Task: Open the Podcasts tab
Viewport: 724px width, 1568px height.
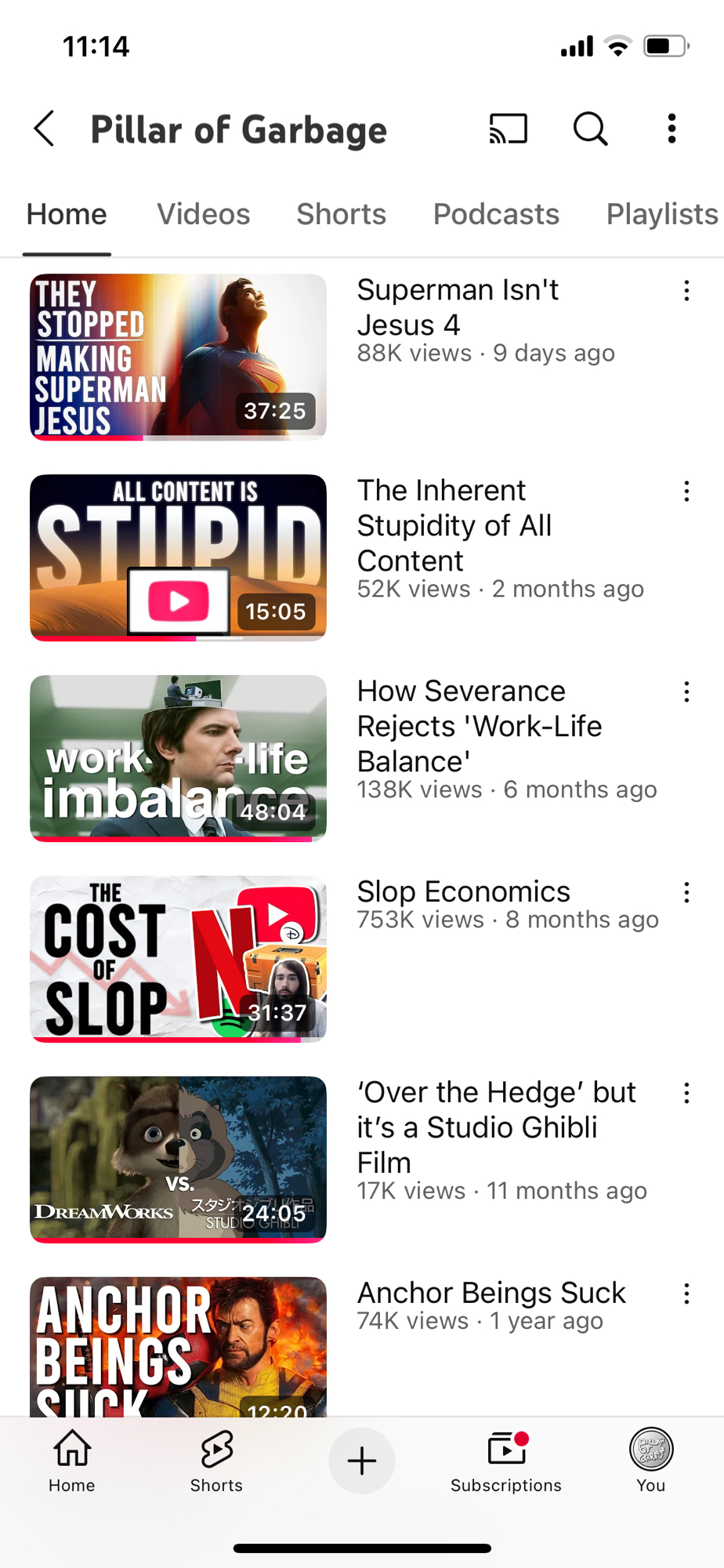Action: [496, 214]
